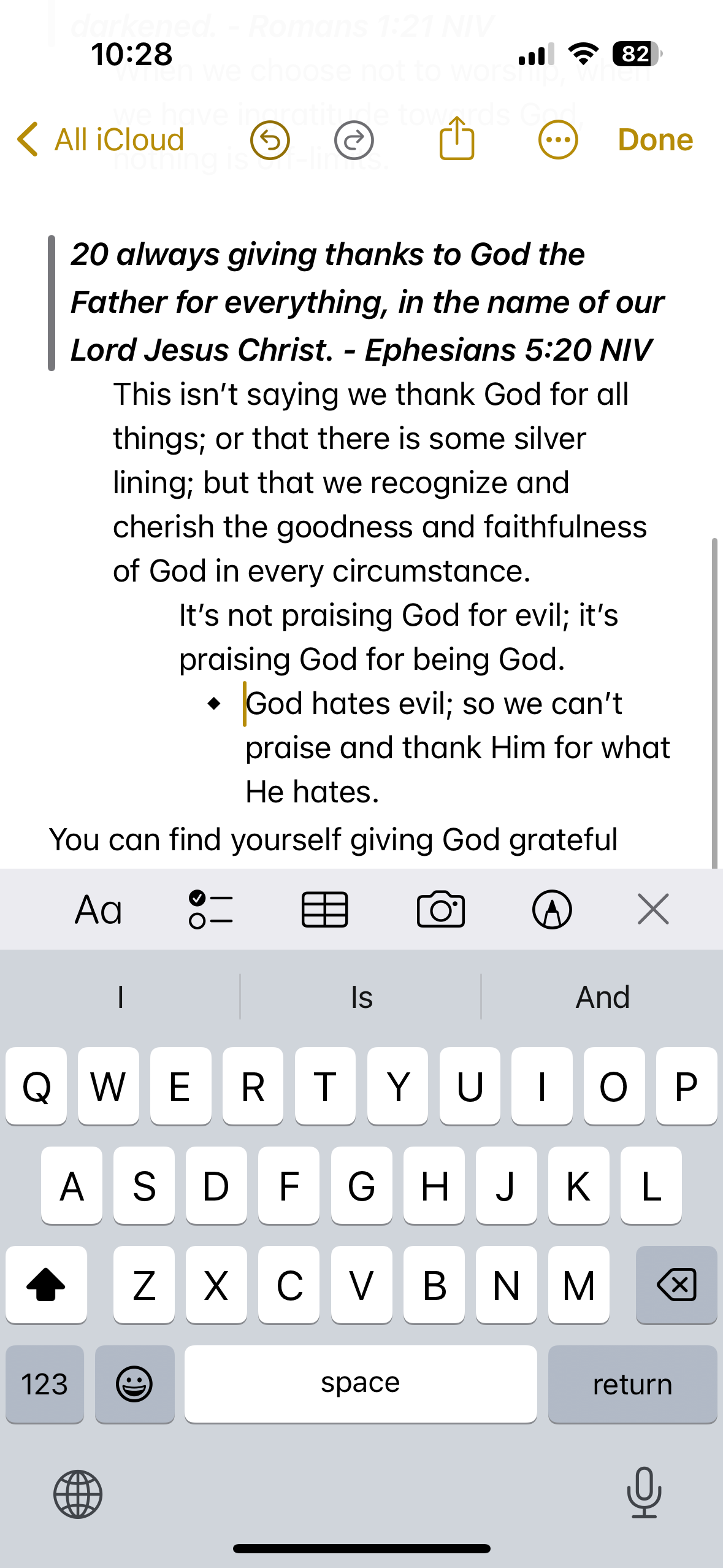Finish editing with Done
Screen dimensions: 723x1568
click(655, 140)
